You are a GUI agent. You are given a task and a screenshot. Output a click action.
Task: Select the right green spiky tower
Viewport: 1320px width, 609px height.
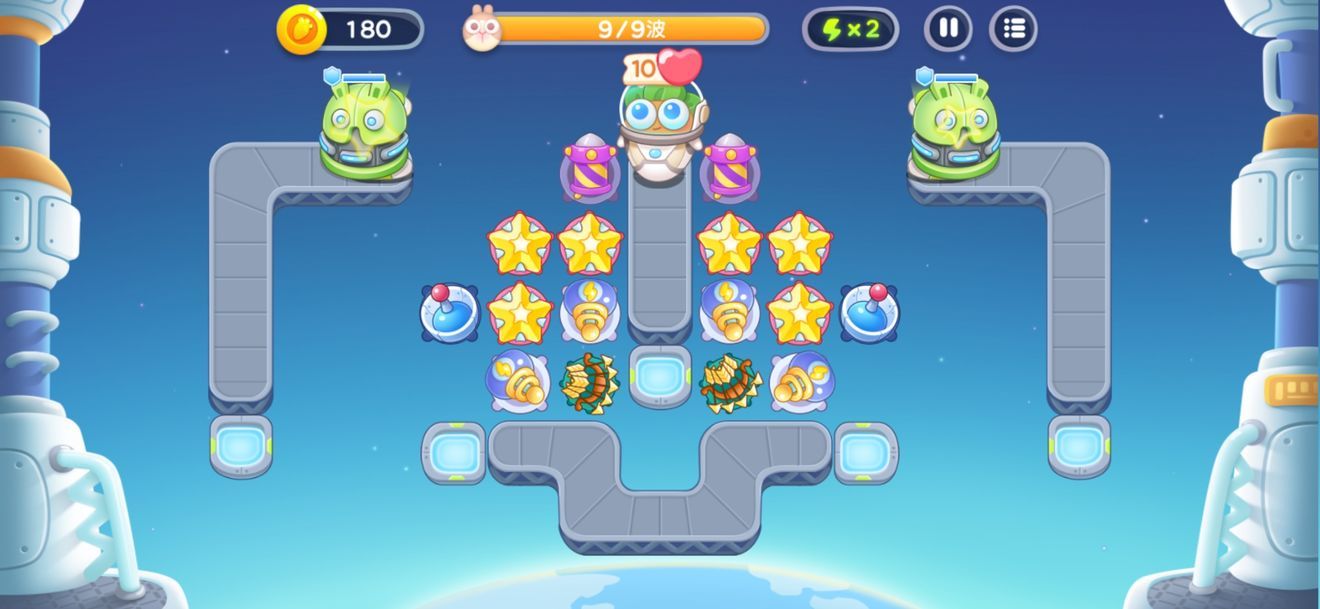tap(729, 382)
